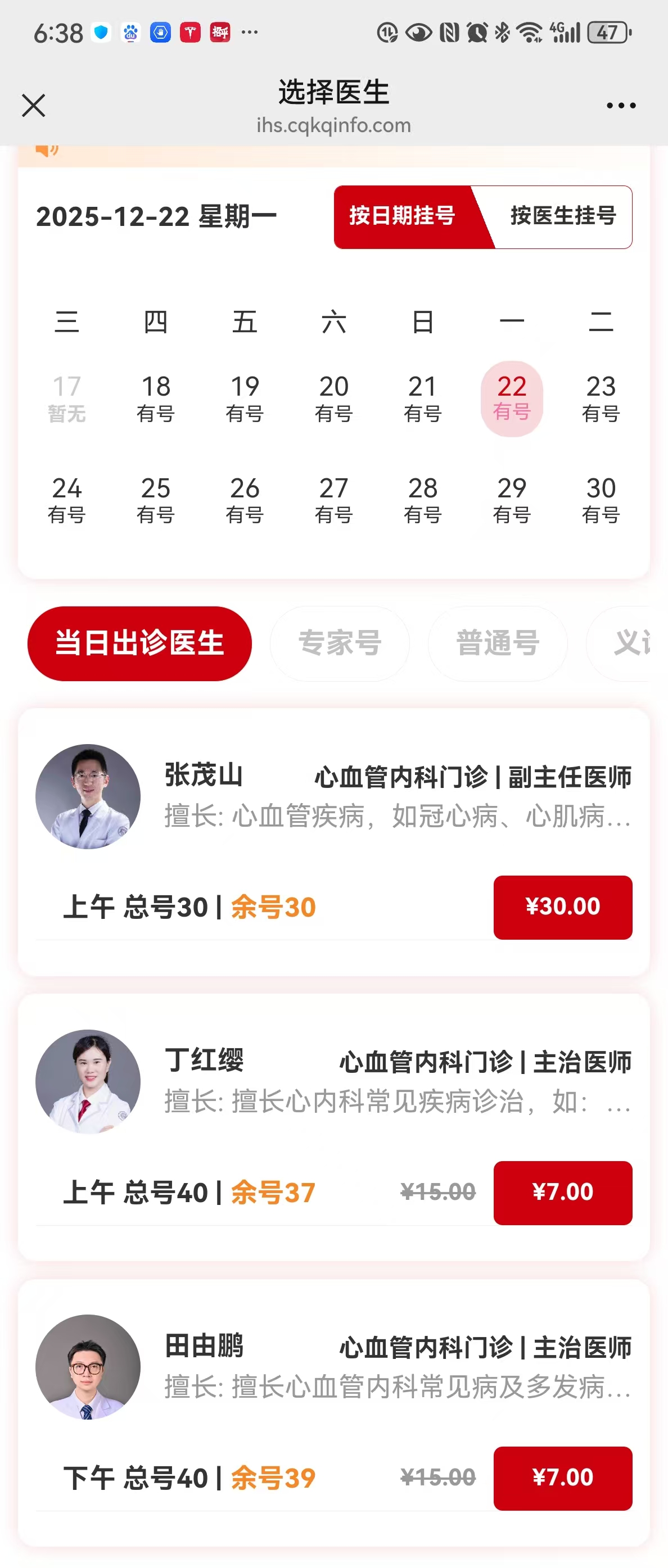Select 按日期挂号 mode
Image resolution: width=668 pixels, height=1568 pixels.
pos(403,216)
